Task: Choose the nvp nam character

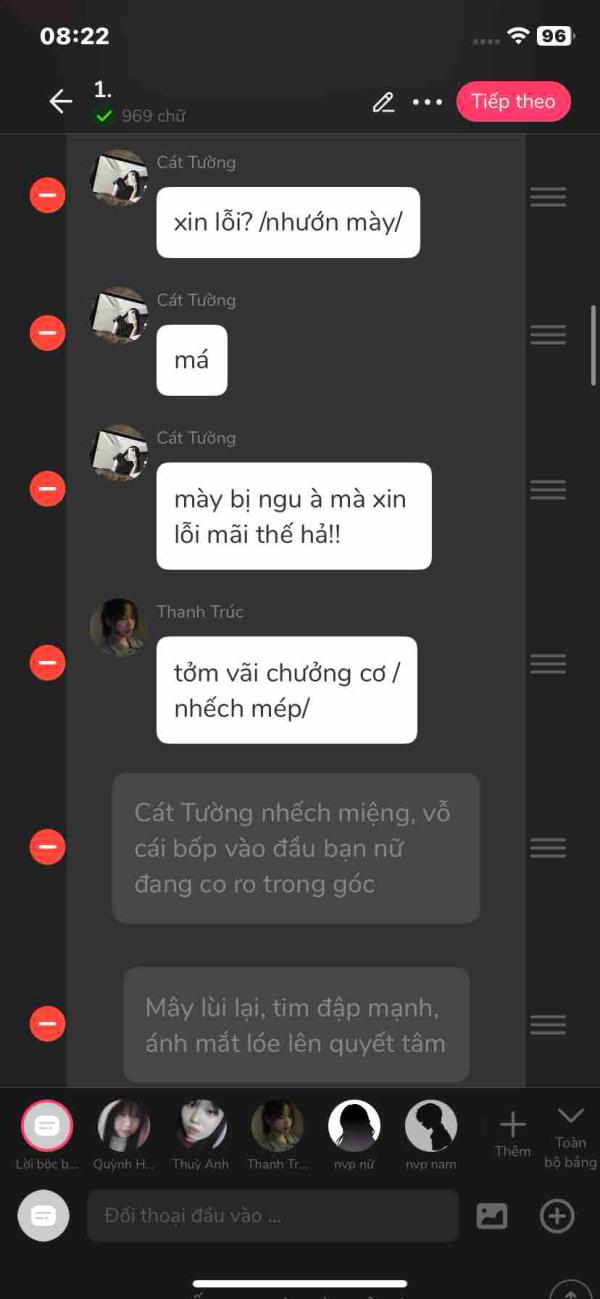Action: (431, 1126)
